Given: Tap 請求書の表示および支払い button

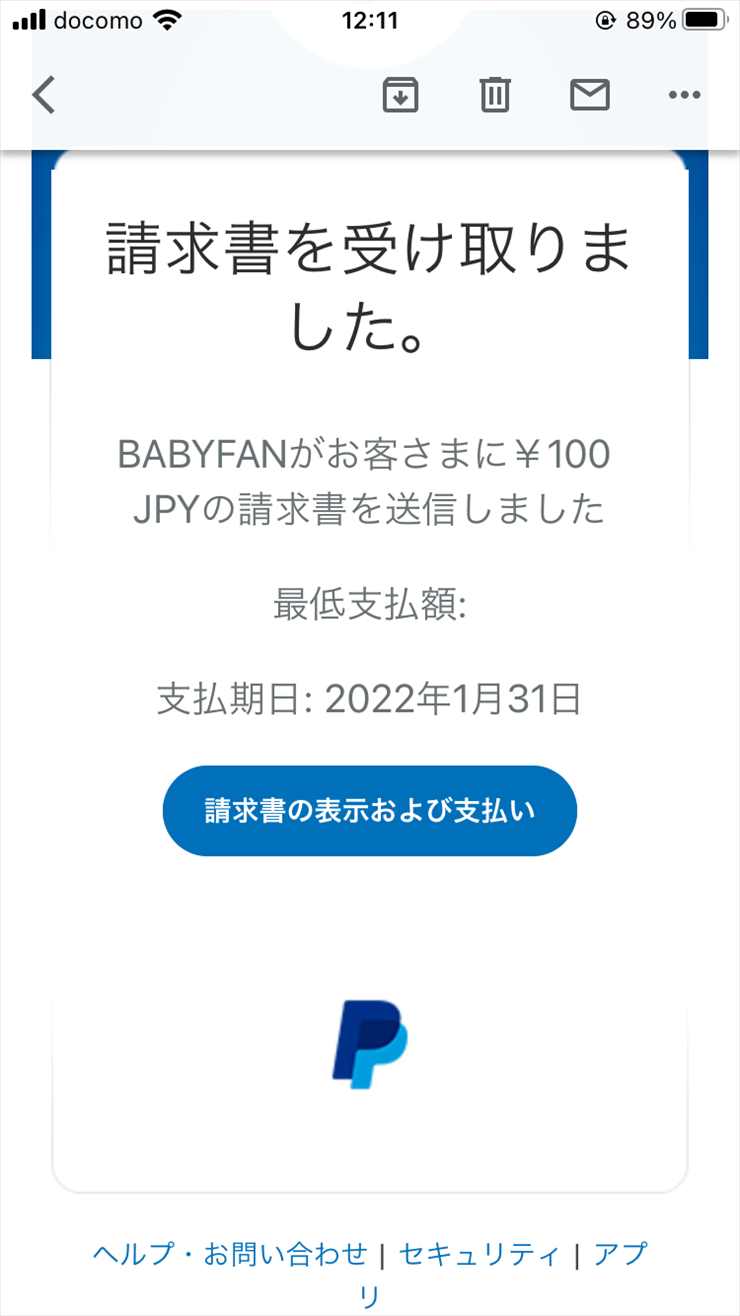Looking at the screenshot, I should click(x=370, y=811).
